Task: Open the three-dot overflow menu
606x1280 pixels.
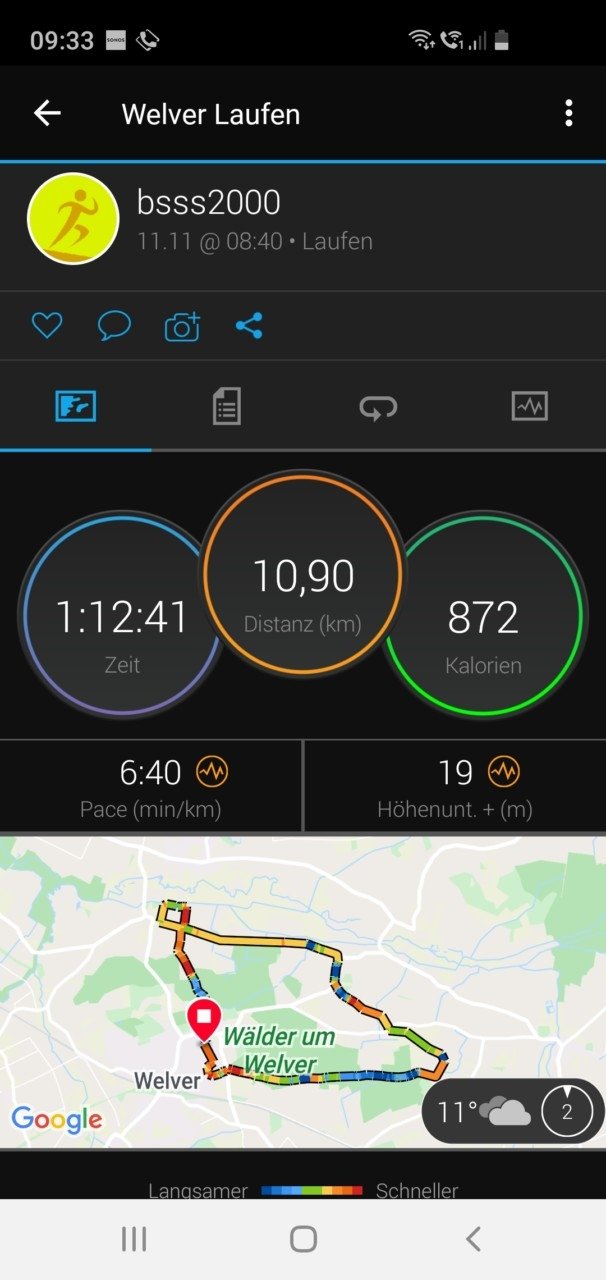Action: 568,113
